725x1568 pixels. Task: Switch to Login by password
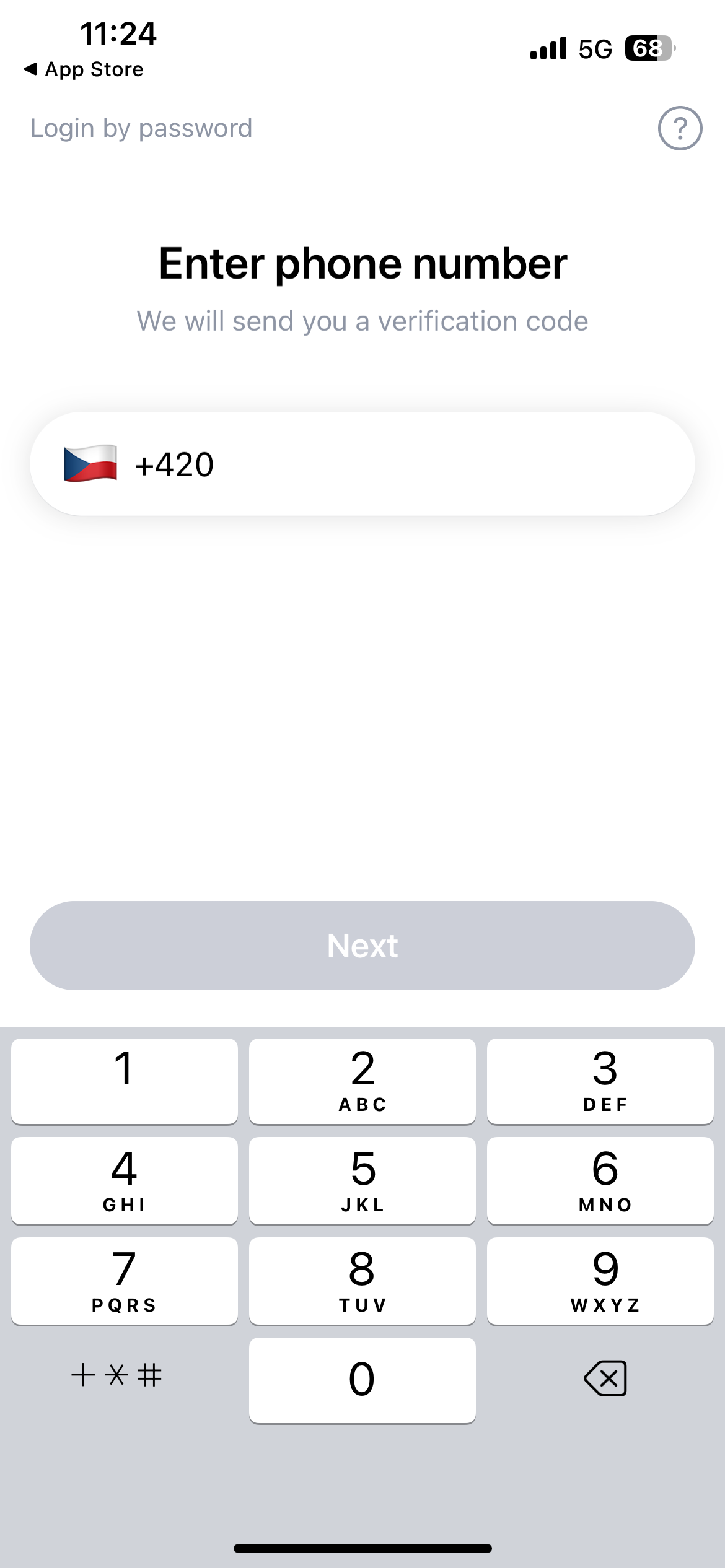pos(141,128)
